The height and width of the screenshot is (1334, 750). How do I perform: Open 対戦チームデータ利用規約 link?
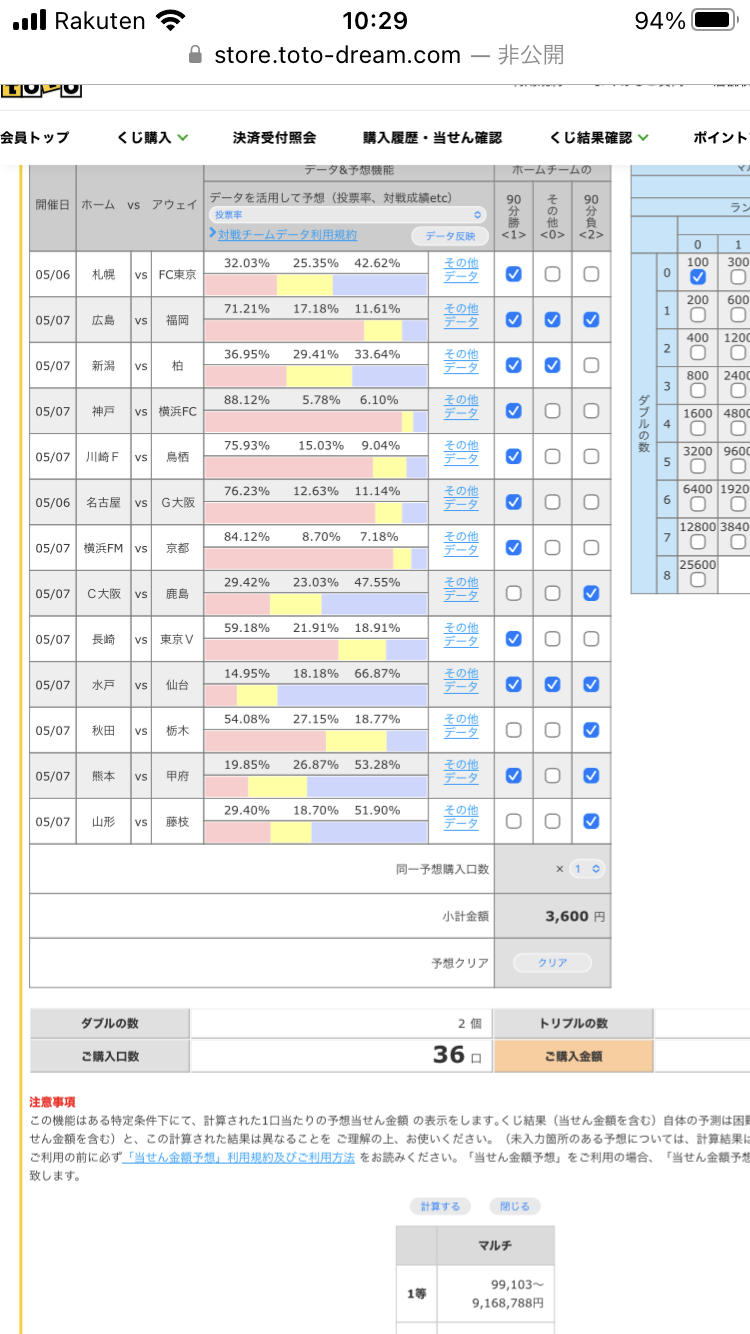[x=287, y=235]
